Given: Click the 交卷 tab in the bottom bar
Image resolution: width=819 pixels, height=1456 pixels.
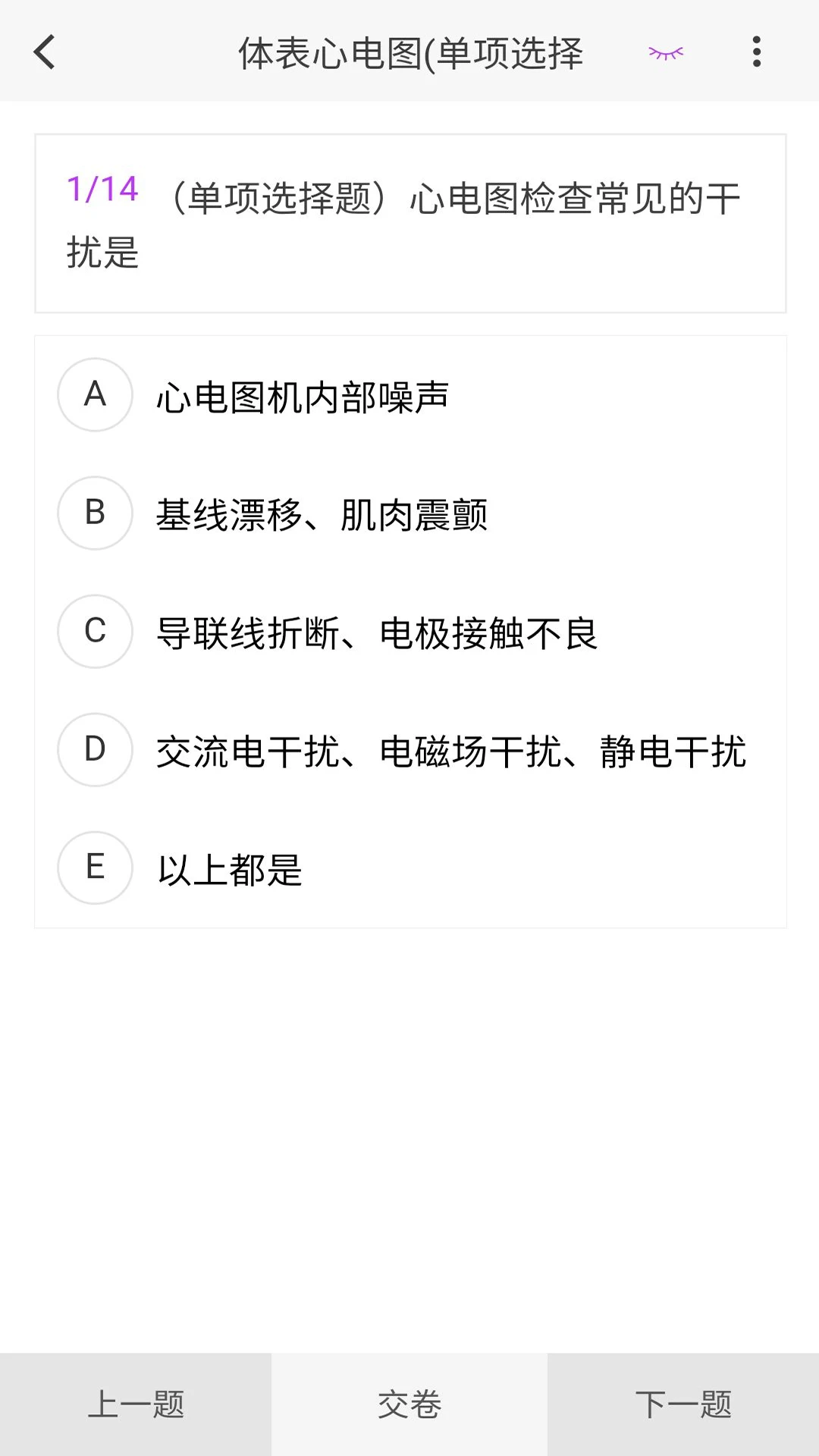Looking at the screenshot, I should pos(409,1404).
